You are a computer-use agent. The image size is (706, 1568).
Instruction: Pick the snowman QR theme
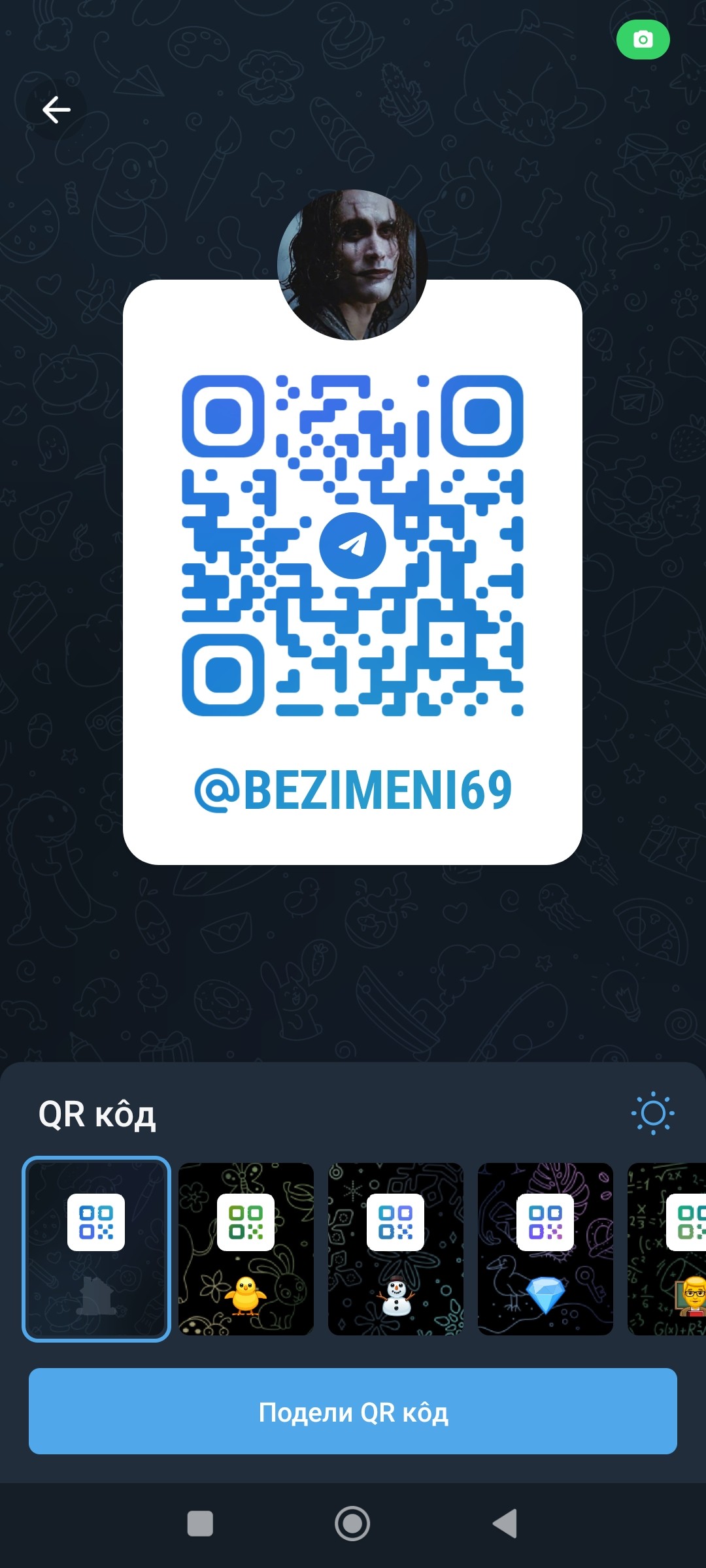click(395, 1249)
